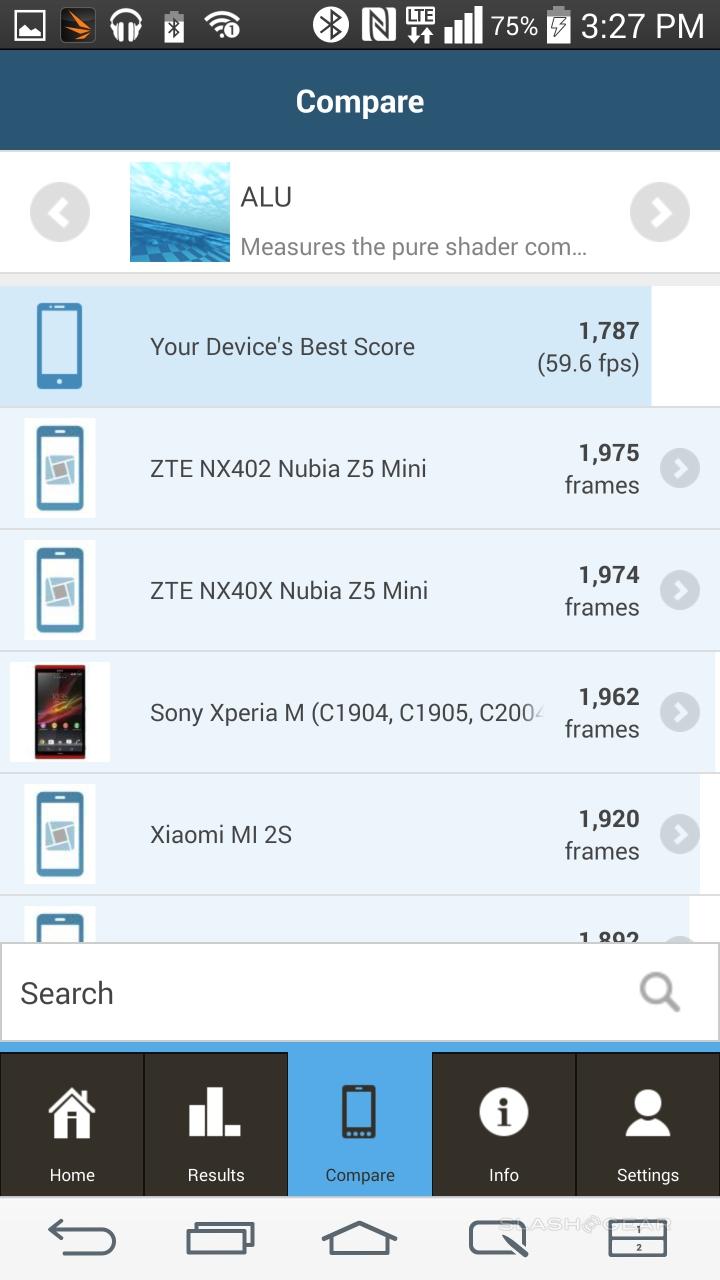
Task: Open ALU test description tile
Action: [360, 212]
